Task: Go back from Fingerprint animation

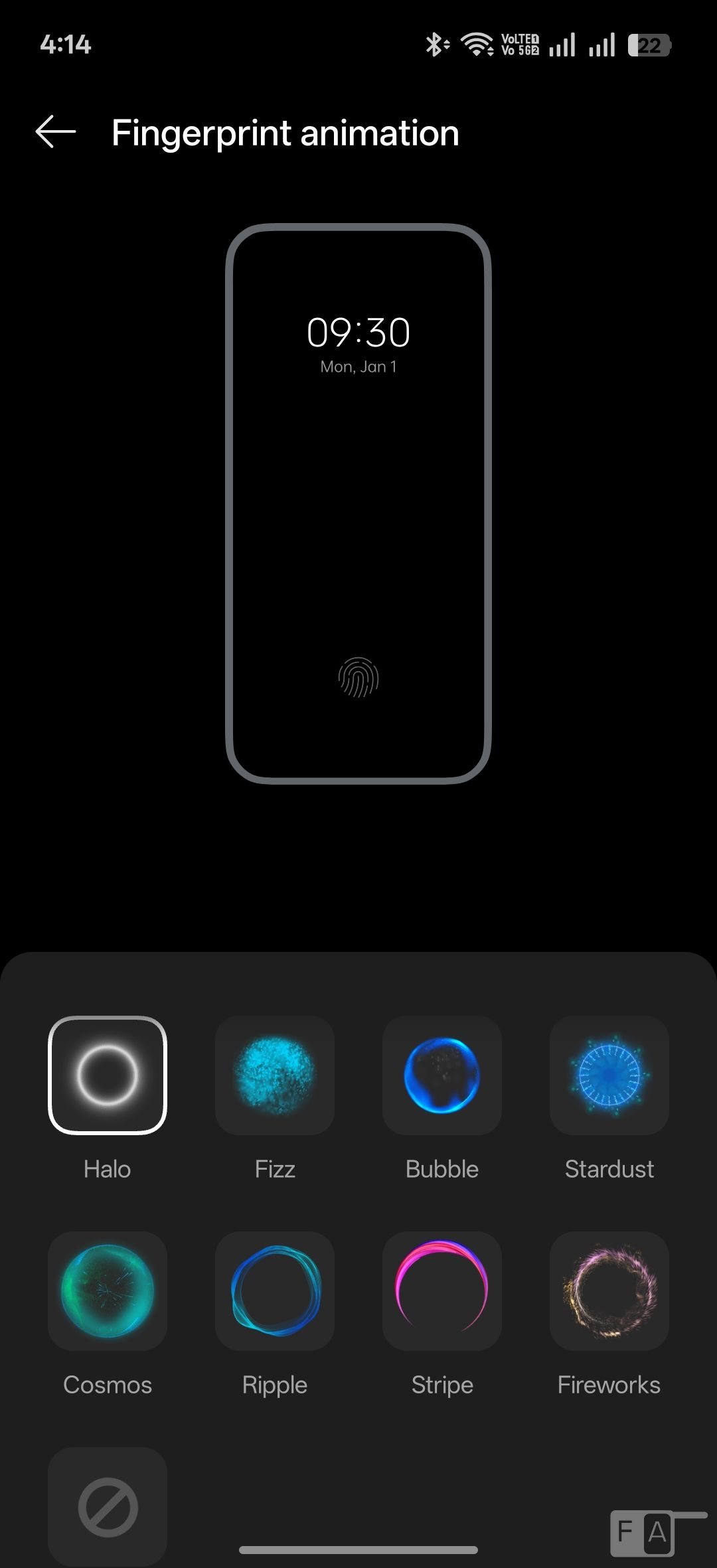Action: [56, 132]
